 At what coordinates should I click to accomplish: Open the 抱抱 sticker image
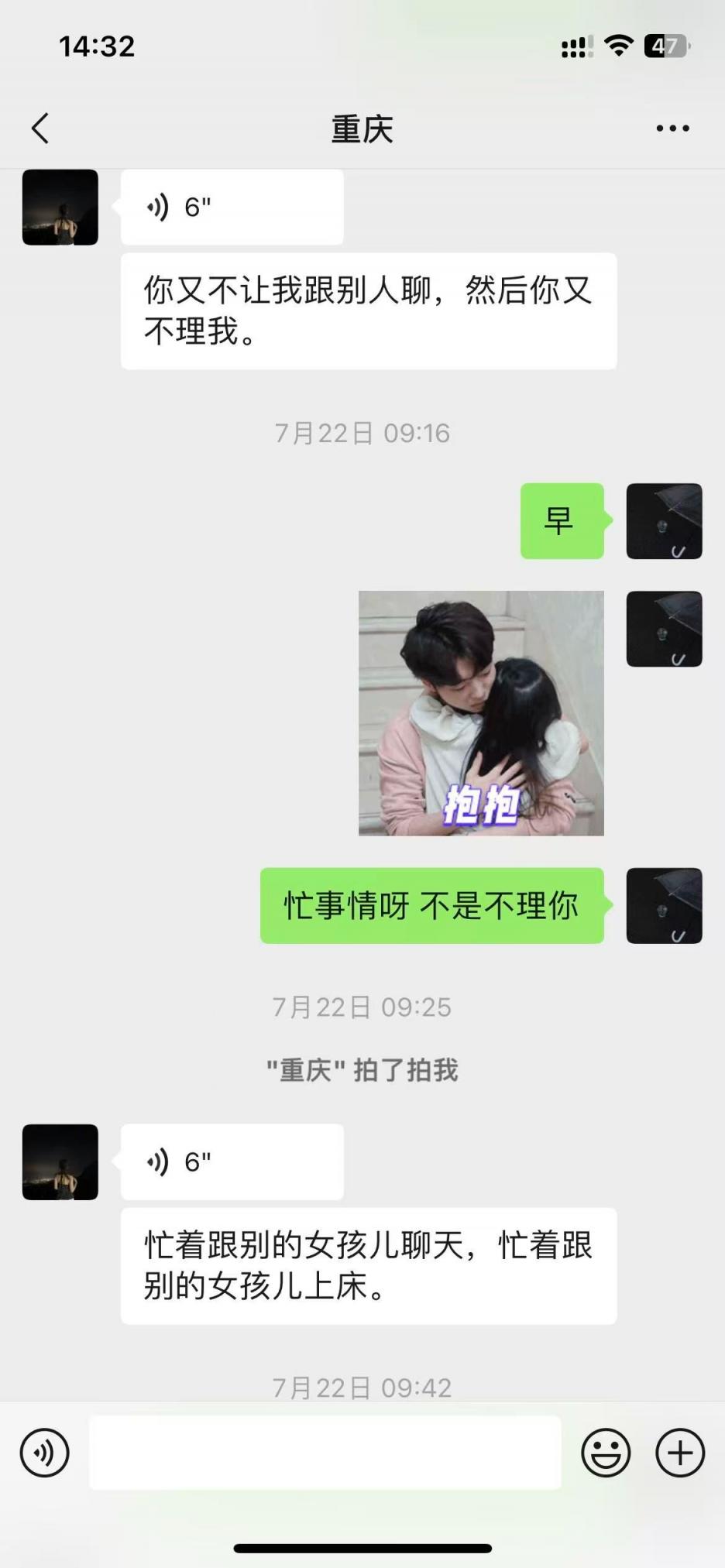(481, 713)
